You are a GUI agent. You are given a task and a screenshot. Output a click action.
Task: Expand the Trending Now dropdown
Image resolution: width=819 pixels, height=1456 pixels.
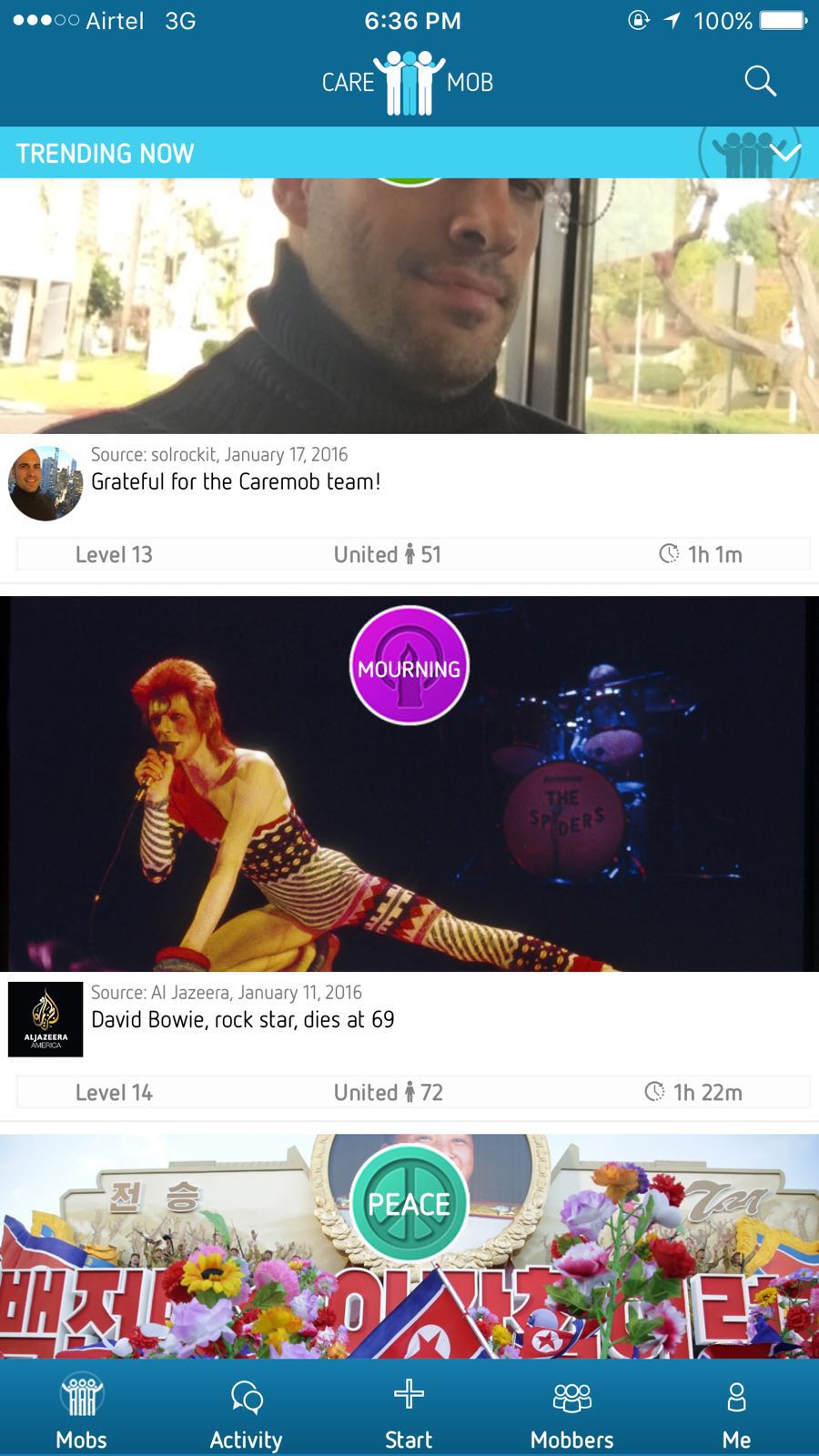[x=784, y=153]
